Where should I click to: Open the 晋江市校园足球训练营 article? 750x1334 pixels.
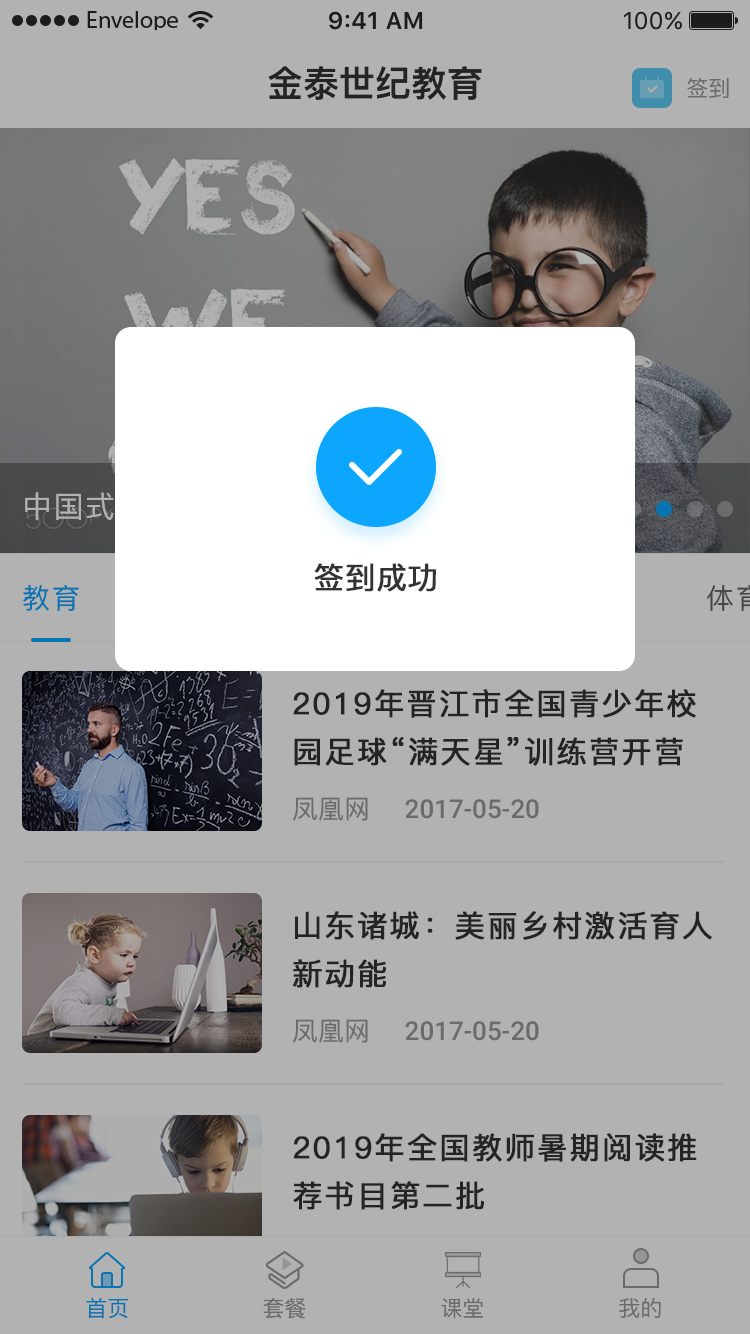pos(494,728)
